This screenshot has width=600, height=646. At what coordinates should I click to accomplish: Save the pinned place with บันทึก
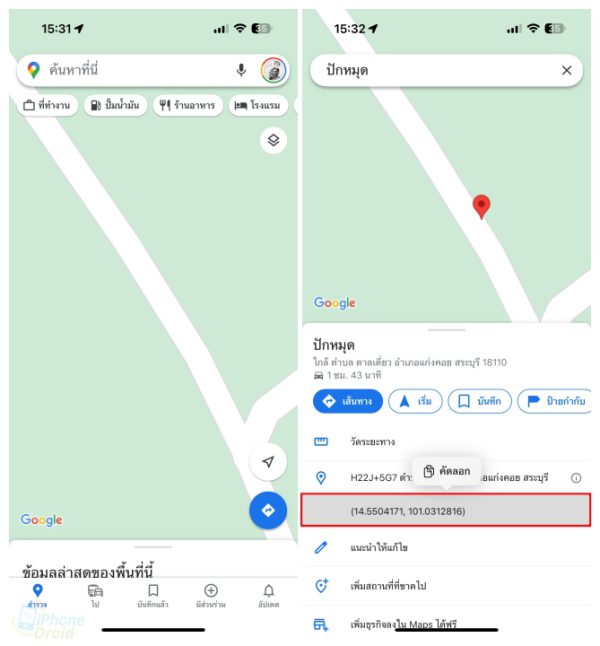point(480,401)
